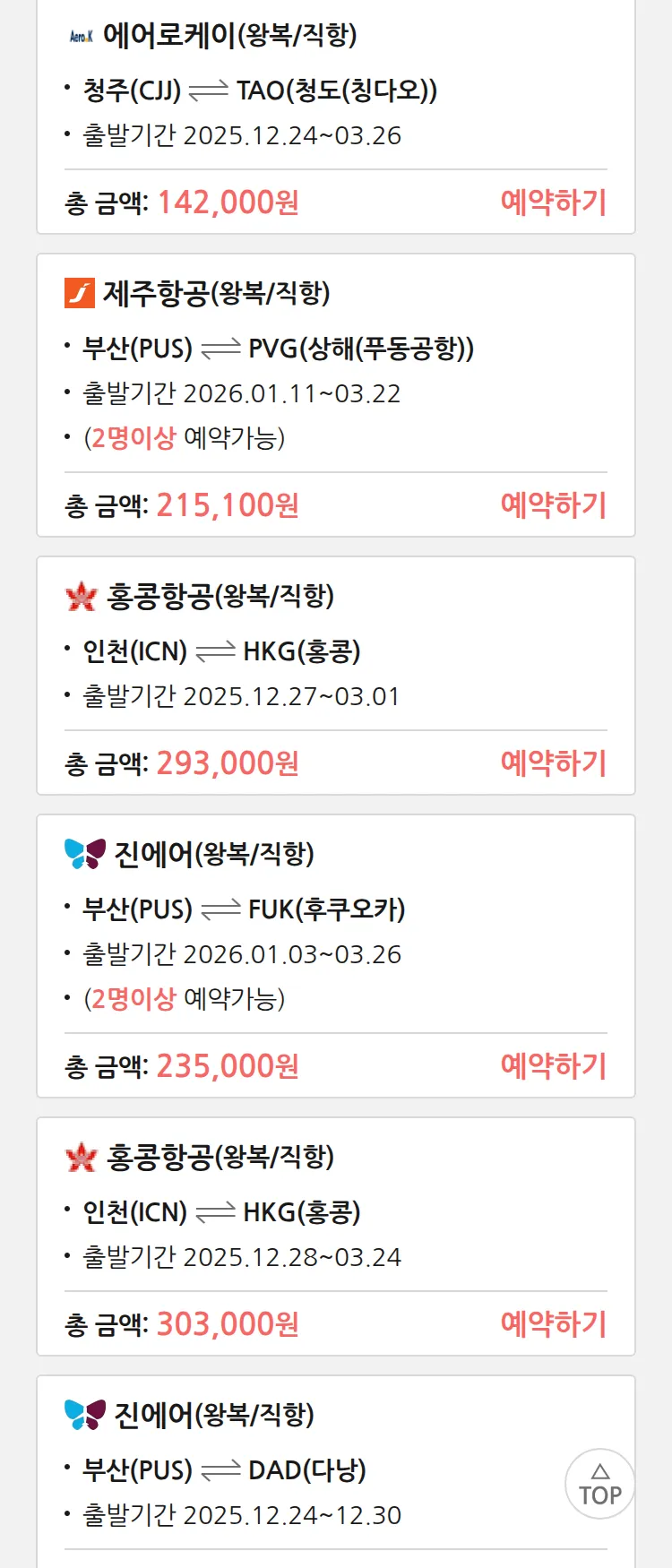Tap 예약하기 for the 293,000원 Hong Kong flight

click(x=553, y=763)
